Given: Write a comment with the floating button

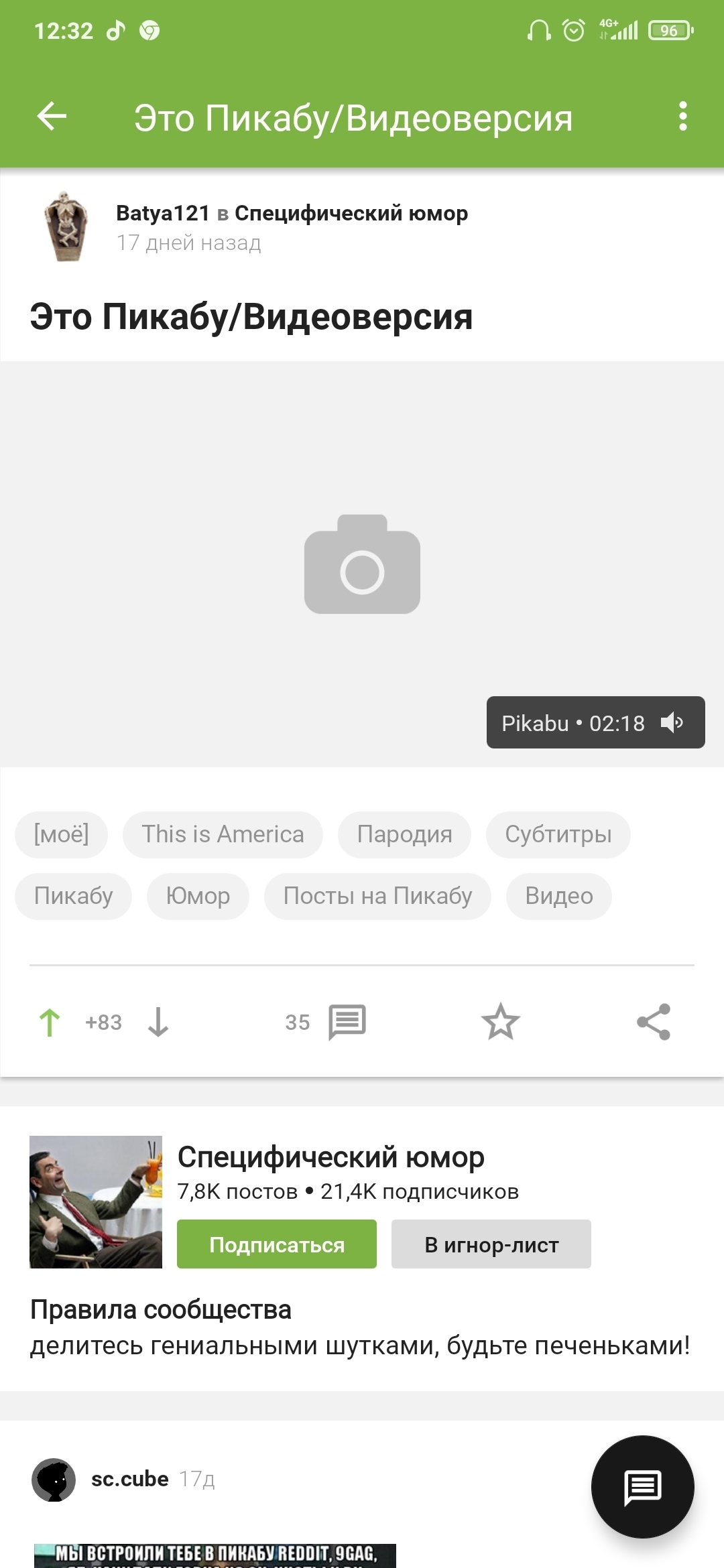Looking at the screenshot, I should point(642,1487).
